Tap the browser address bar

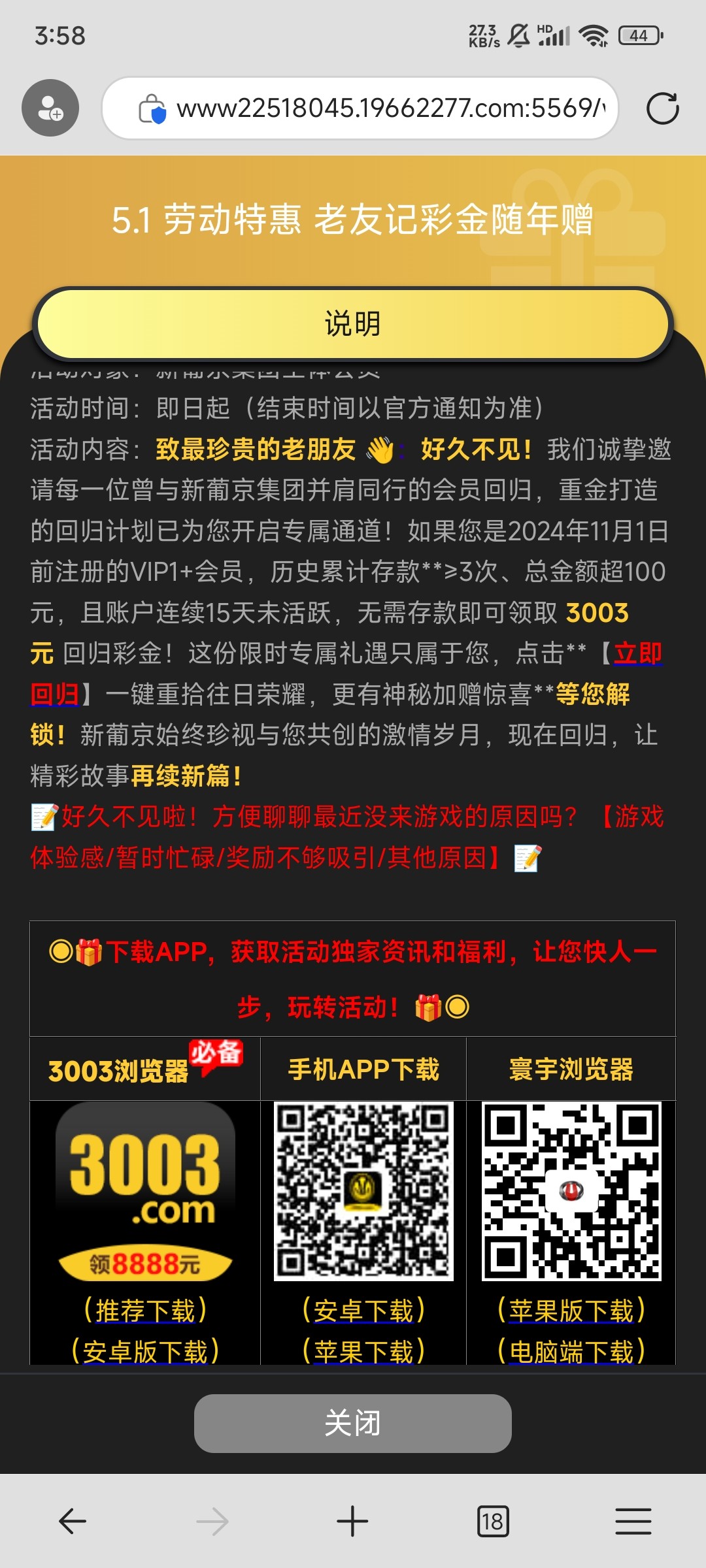pos(386,108)
